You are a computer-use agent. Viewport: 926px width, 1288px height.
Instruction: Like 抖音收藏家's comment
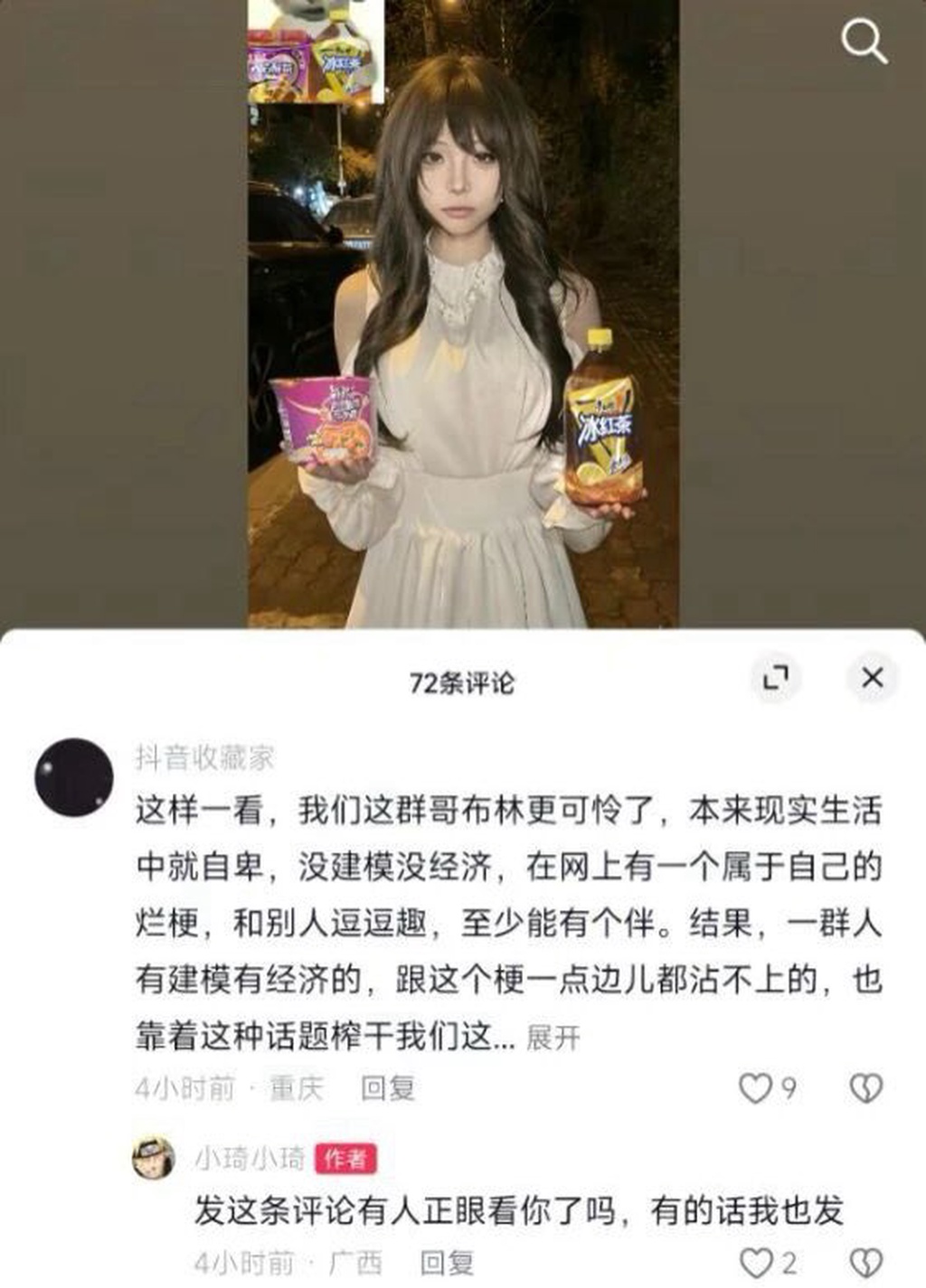pyautogui.click(x=756, y=1088)
